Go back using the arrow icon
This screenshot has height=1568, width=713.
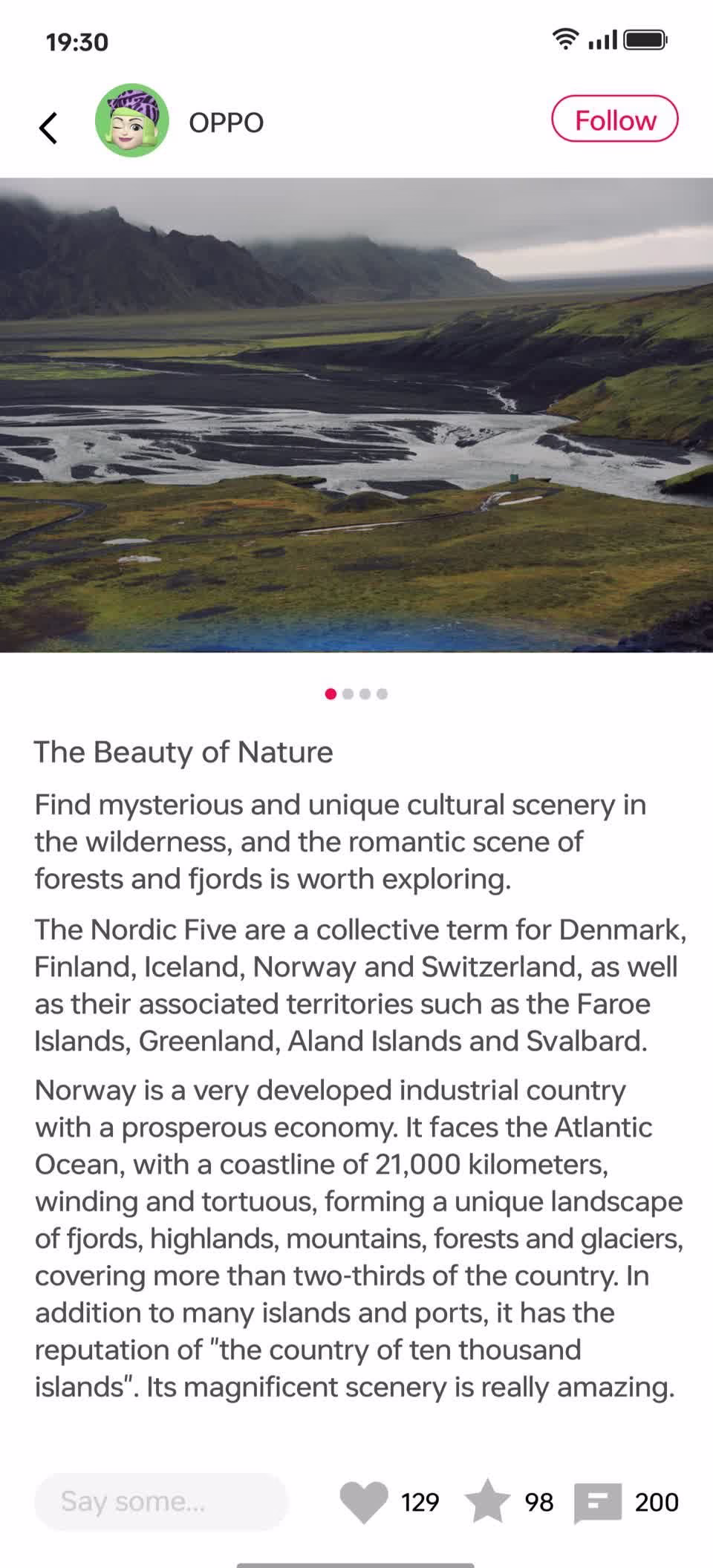tap(48, 127)
